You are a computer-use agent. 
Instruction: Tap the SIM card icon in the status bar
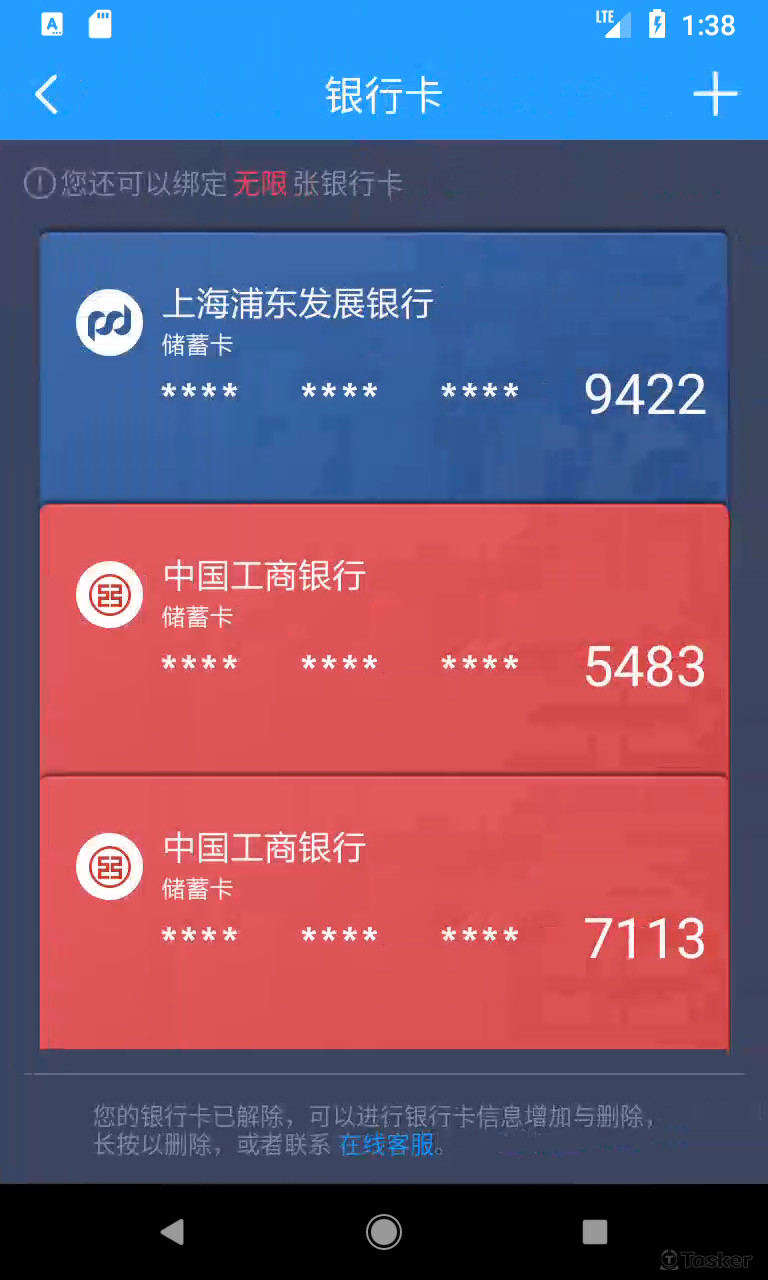pos(99,24)
